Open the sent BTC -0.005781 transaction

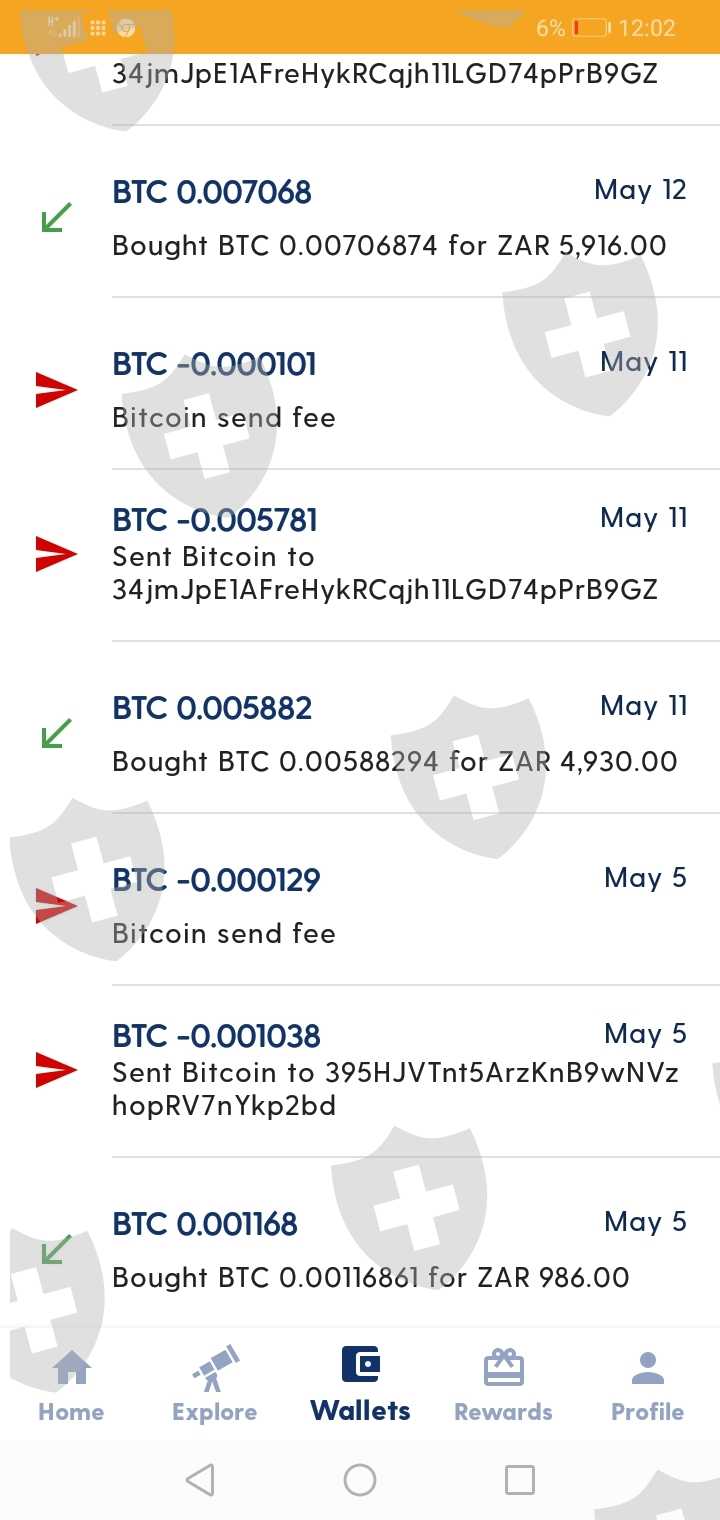[x=360, y=556]
